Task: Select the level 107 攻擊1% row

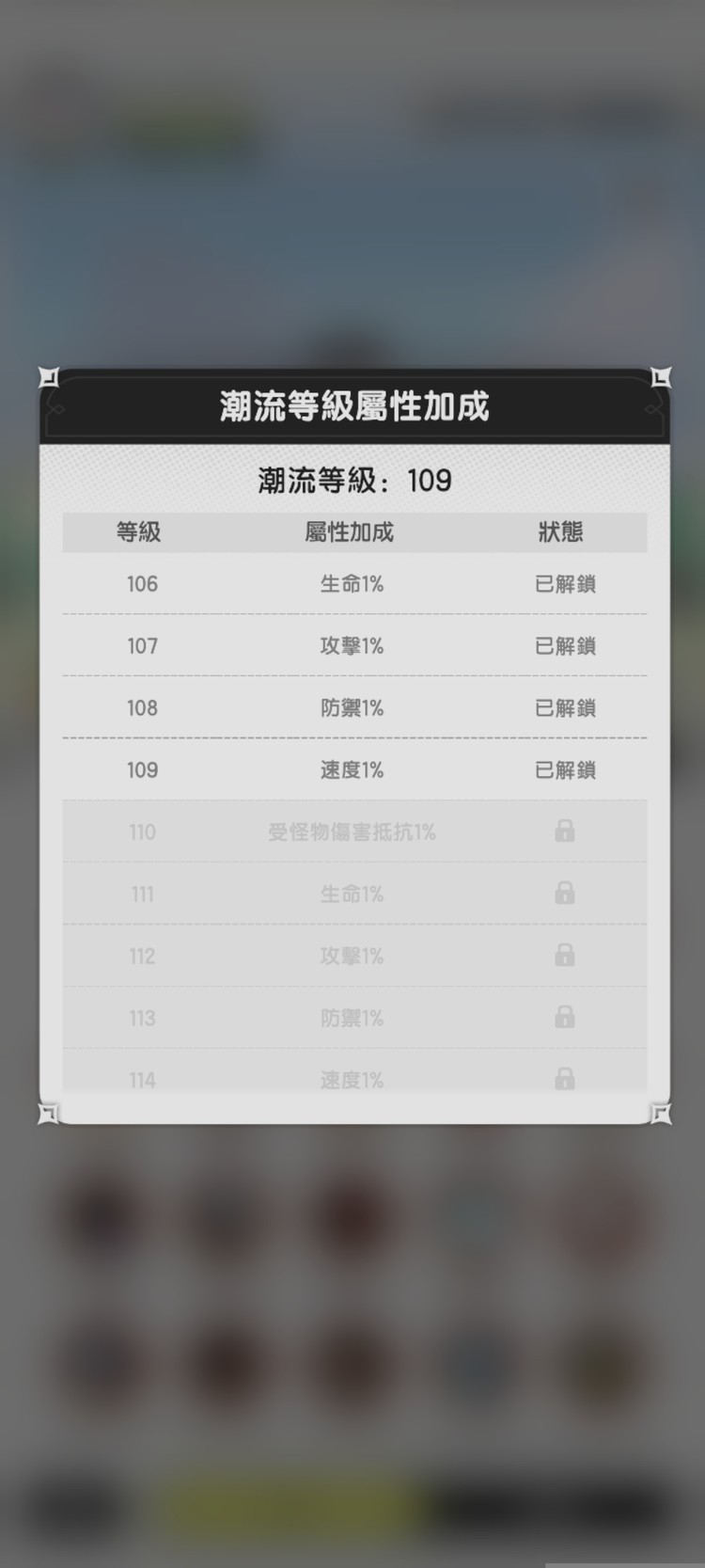Action: click(352, 645)
